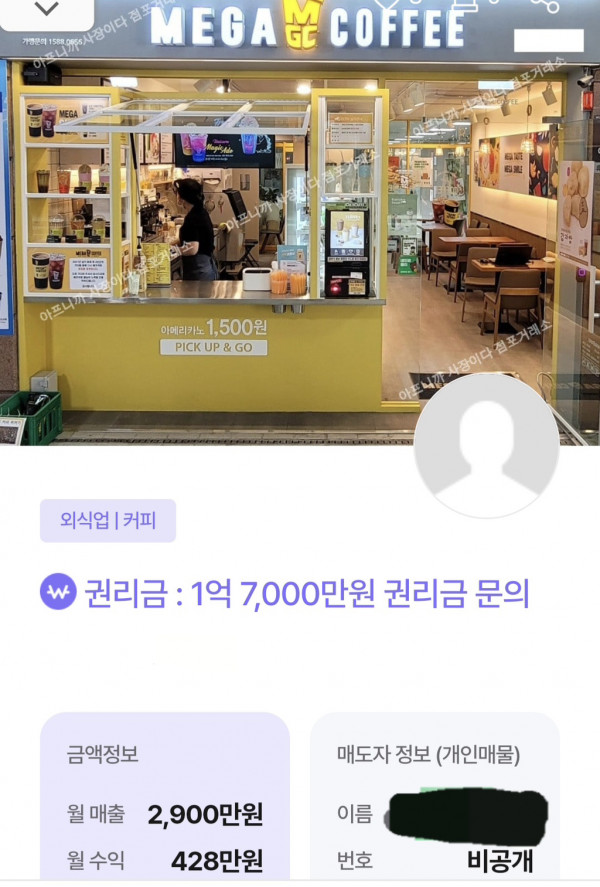This screenshot has height=887, width=600.
Task: Tap 권리금 문의 to inquire about the premium
Action: (457, 594)
